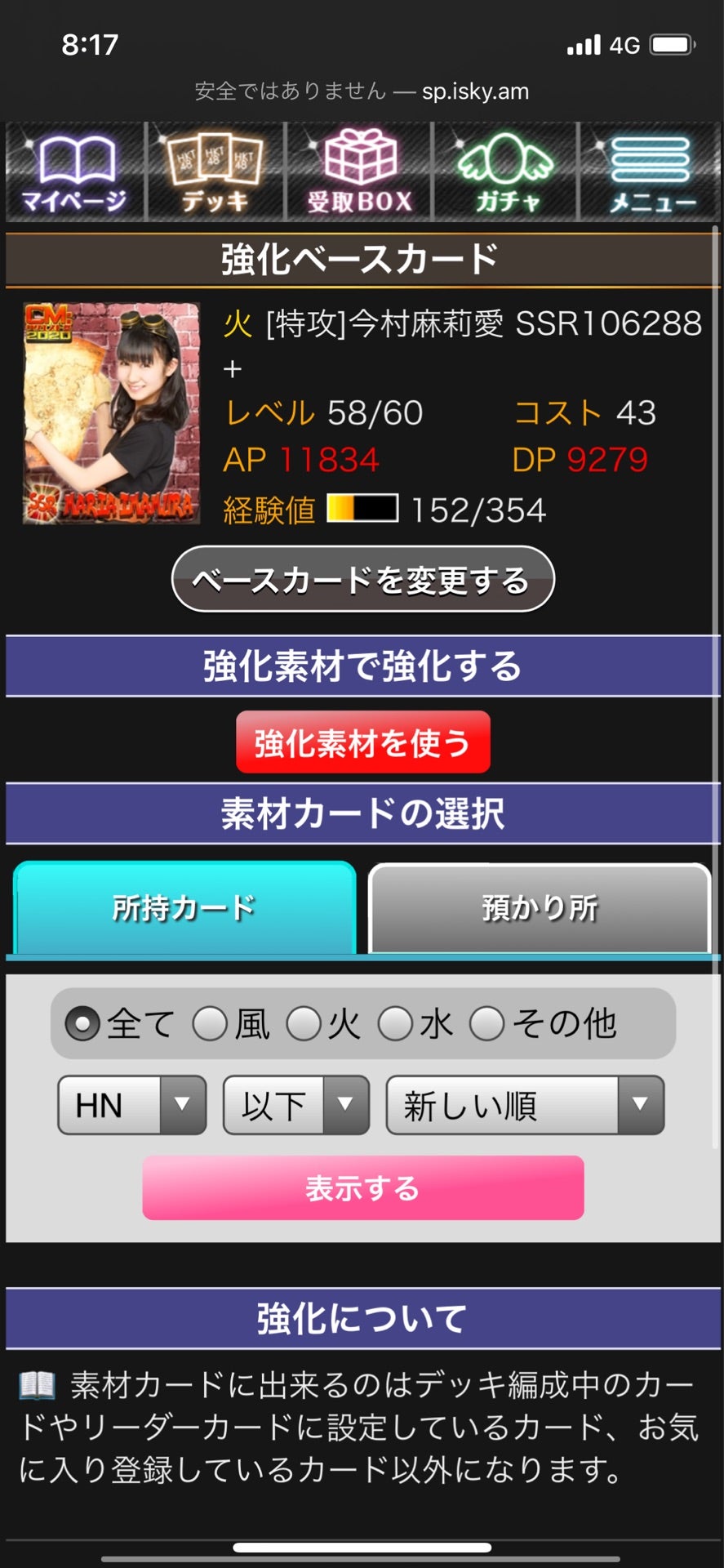Image resolution: width=724 pixels, height=1568 pixels.
Task: Open the 新しい順 sort order dropdown
Action: (x=525, y=1105)
